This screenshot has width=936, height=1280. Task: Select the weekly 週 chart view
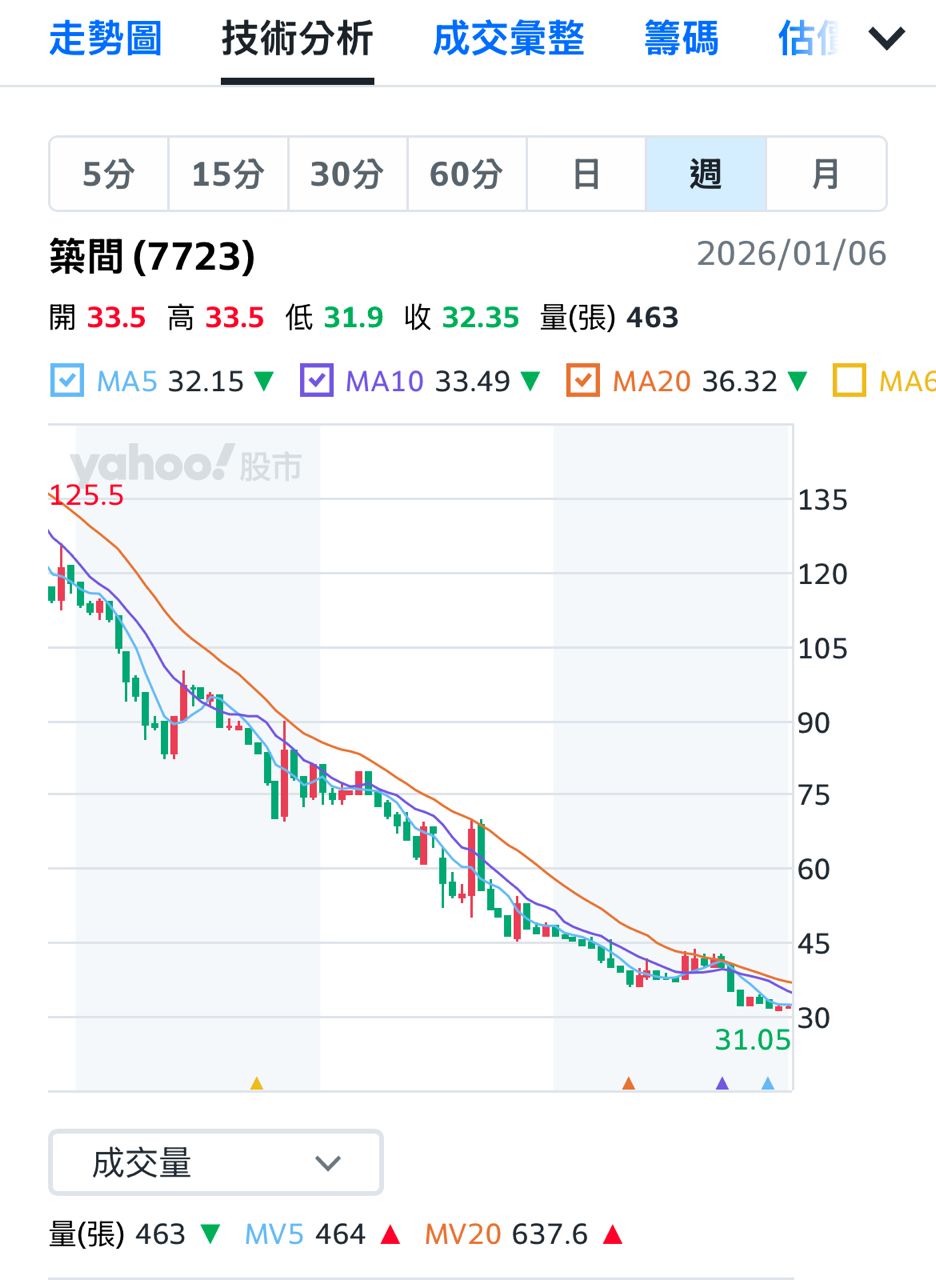click(x=705, y=174)
